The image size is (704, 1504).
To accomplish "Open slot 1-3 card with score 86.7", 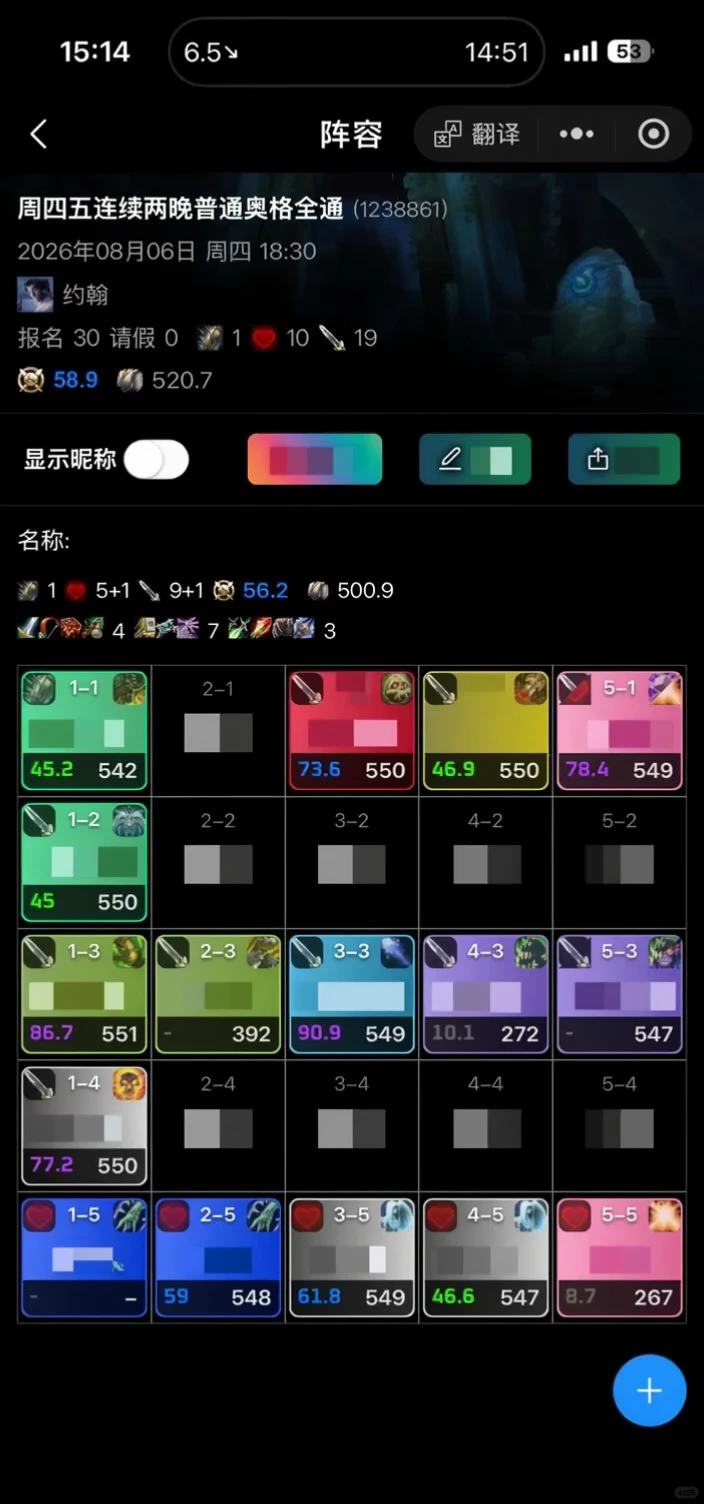I will [84, 994].
